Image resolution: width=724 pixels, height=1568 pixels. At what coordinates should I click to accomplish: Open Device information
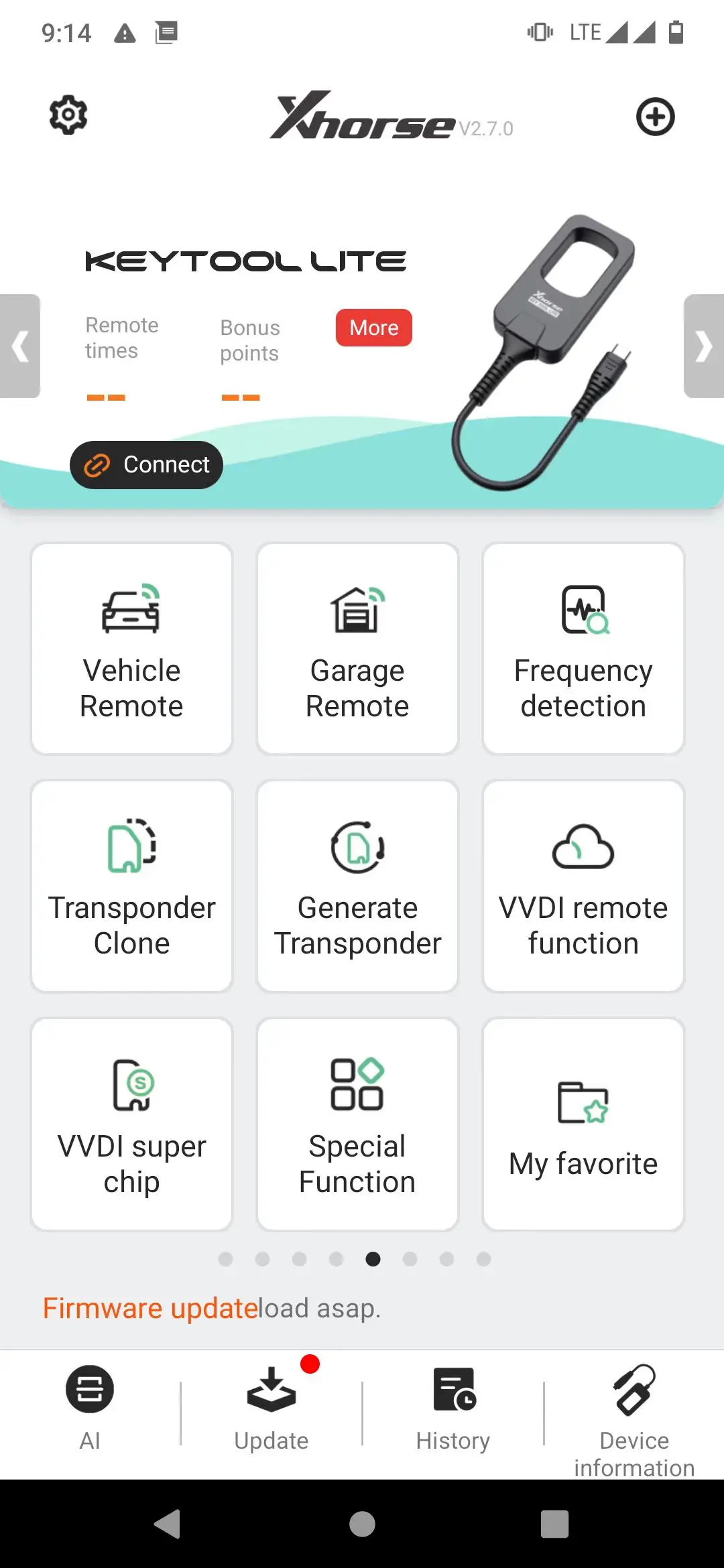pyautogui.click(x=634, y=1414)
